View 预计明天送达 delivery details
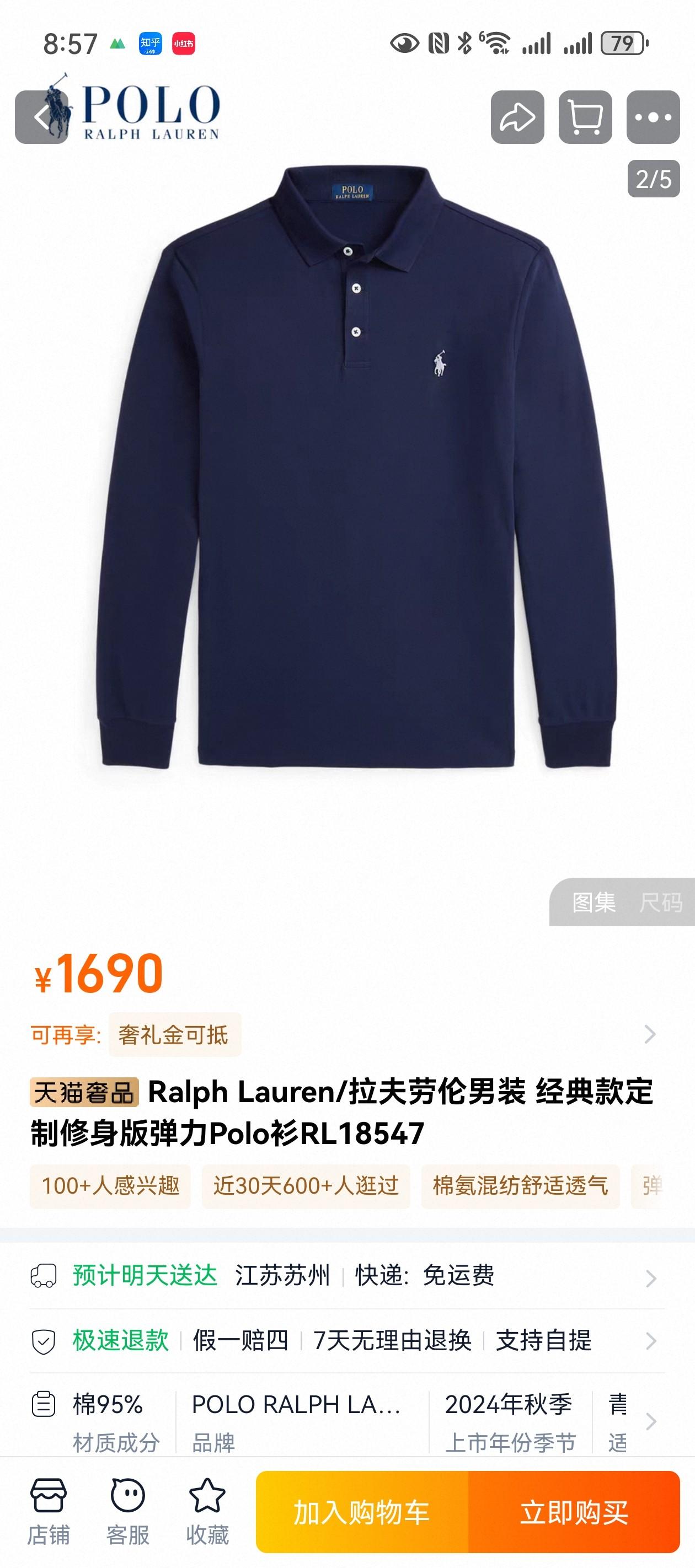 (x=347, y=1275)
